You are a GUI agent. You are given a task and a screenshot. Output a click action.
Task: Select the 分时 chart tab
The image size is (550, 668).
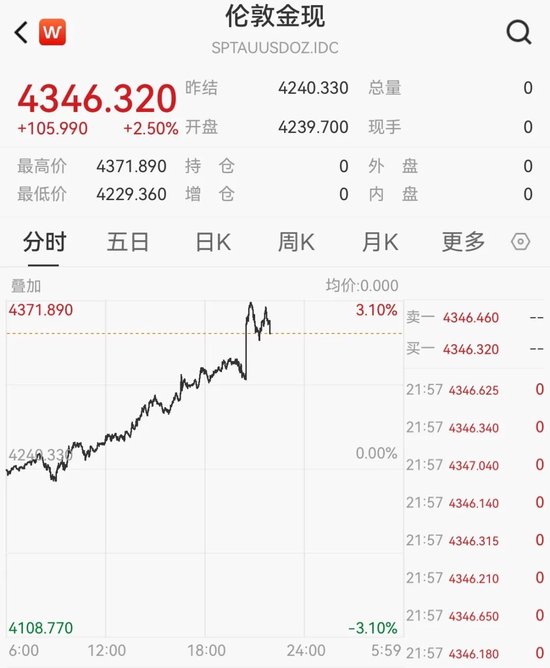pos(44,242)
